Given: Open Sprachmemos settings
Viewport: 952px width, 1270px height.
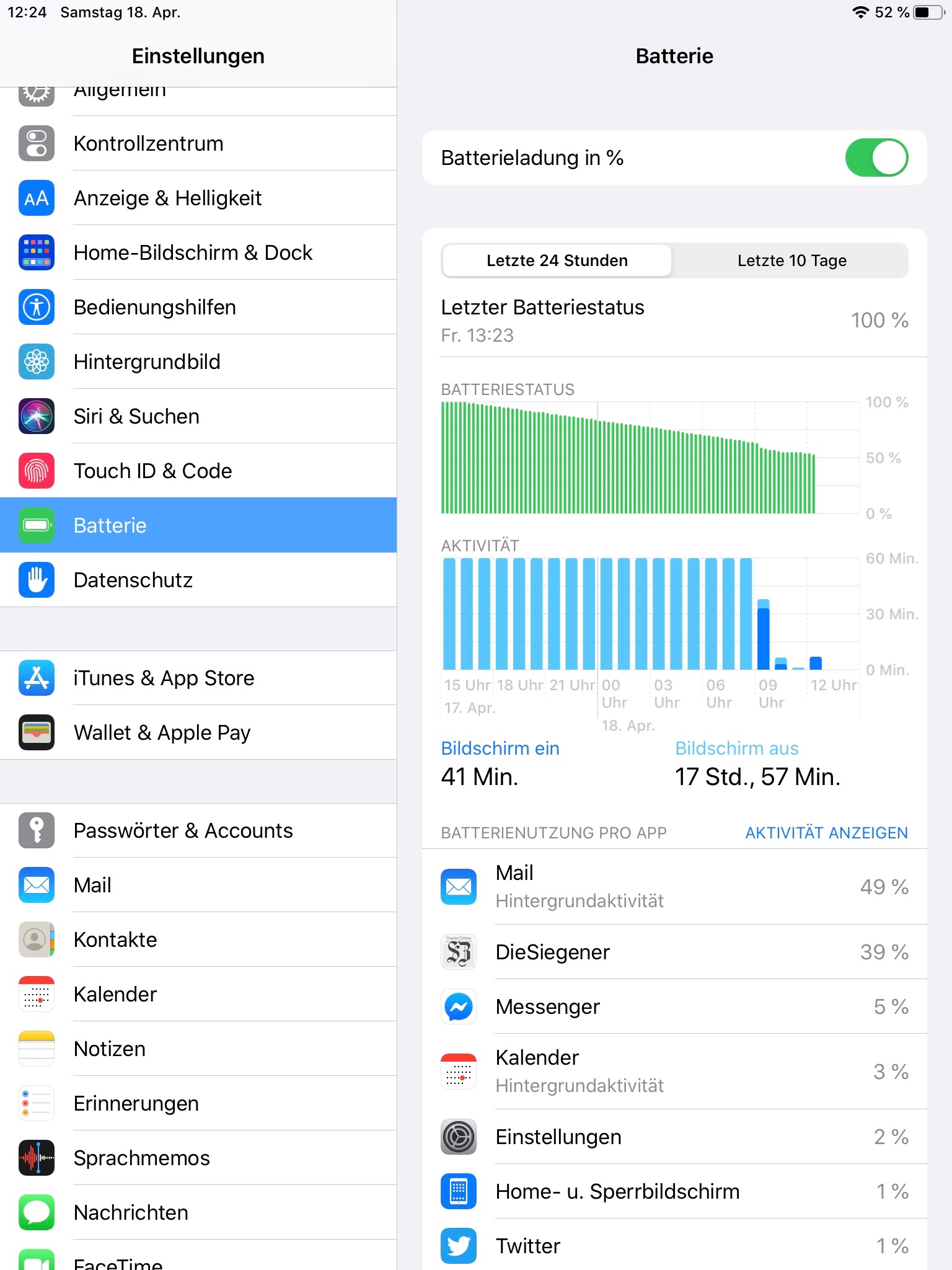Looking at the screenshot, I should pyautogui.click(x=198, y=1158).
